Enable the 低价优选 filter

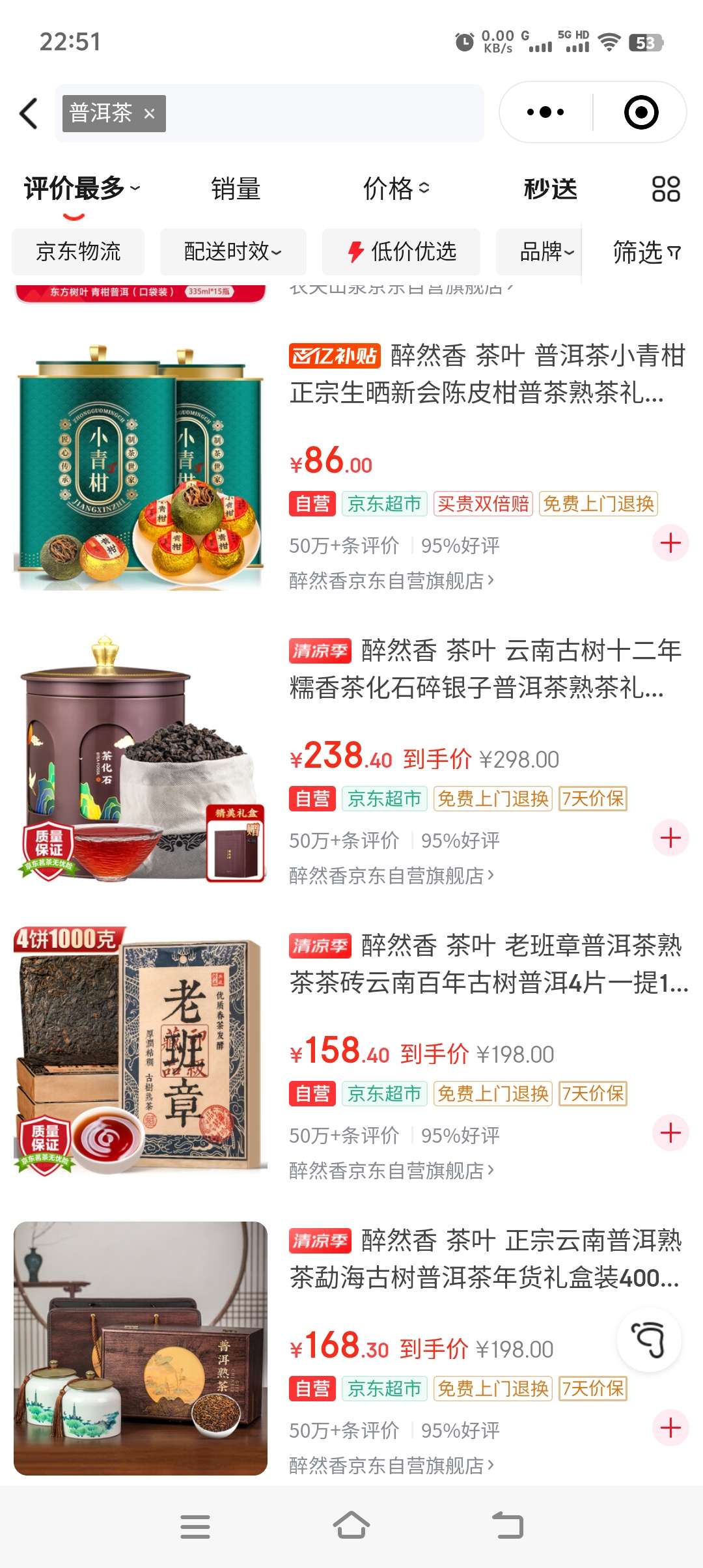pyautogui.click(x=401, y=251)
